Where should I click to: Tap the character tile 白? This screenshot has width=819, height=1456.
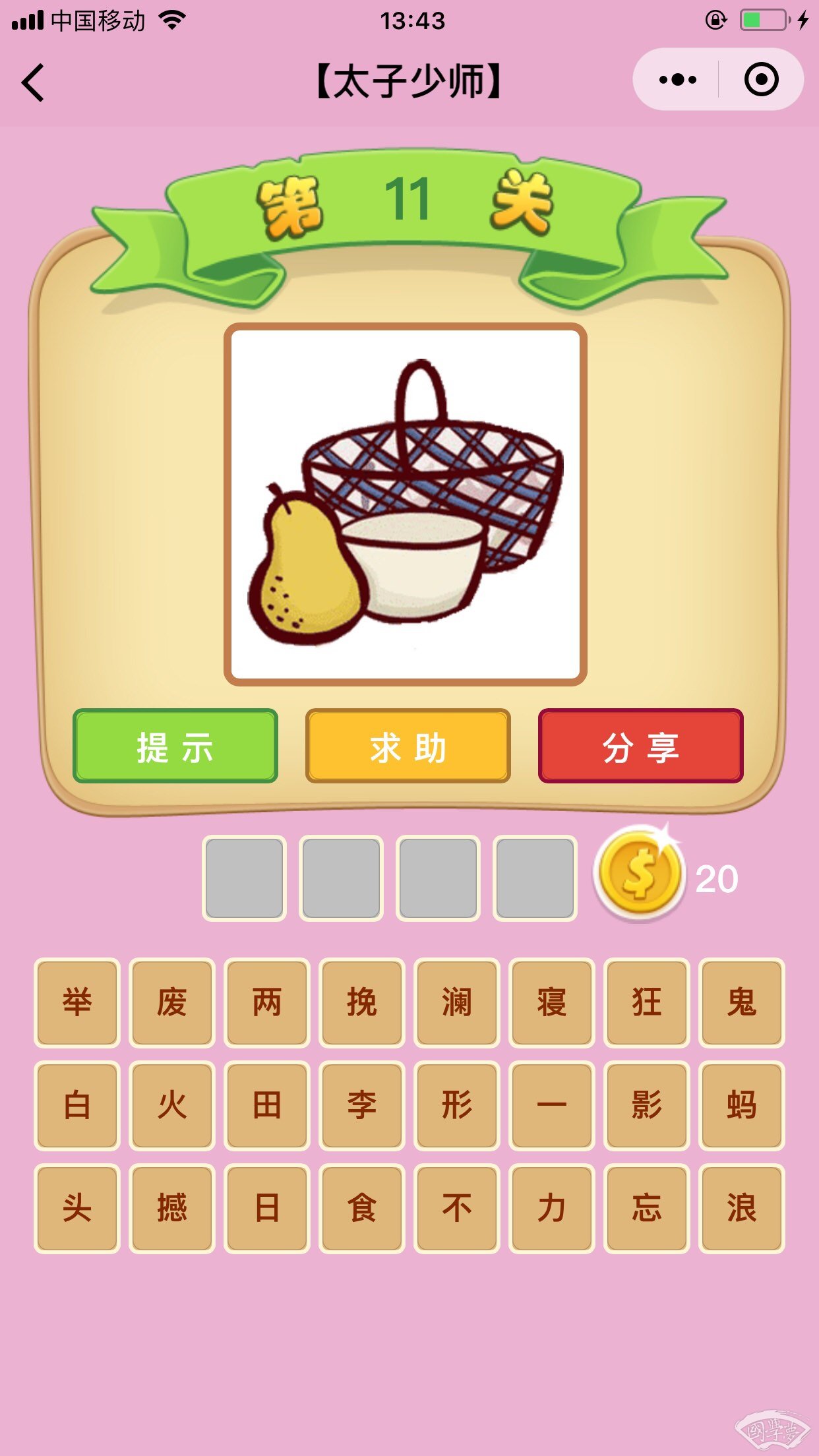click(77, 1105)
